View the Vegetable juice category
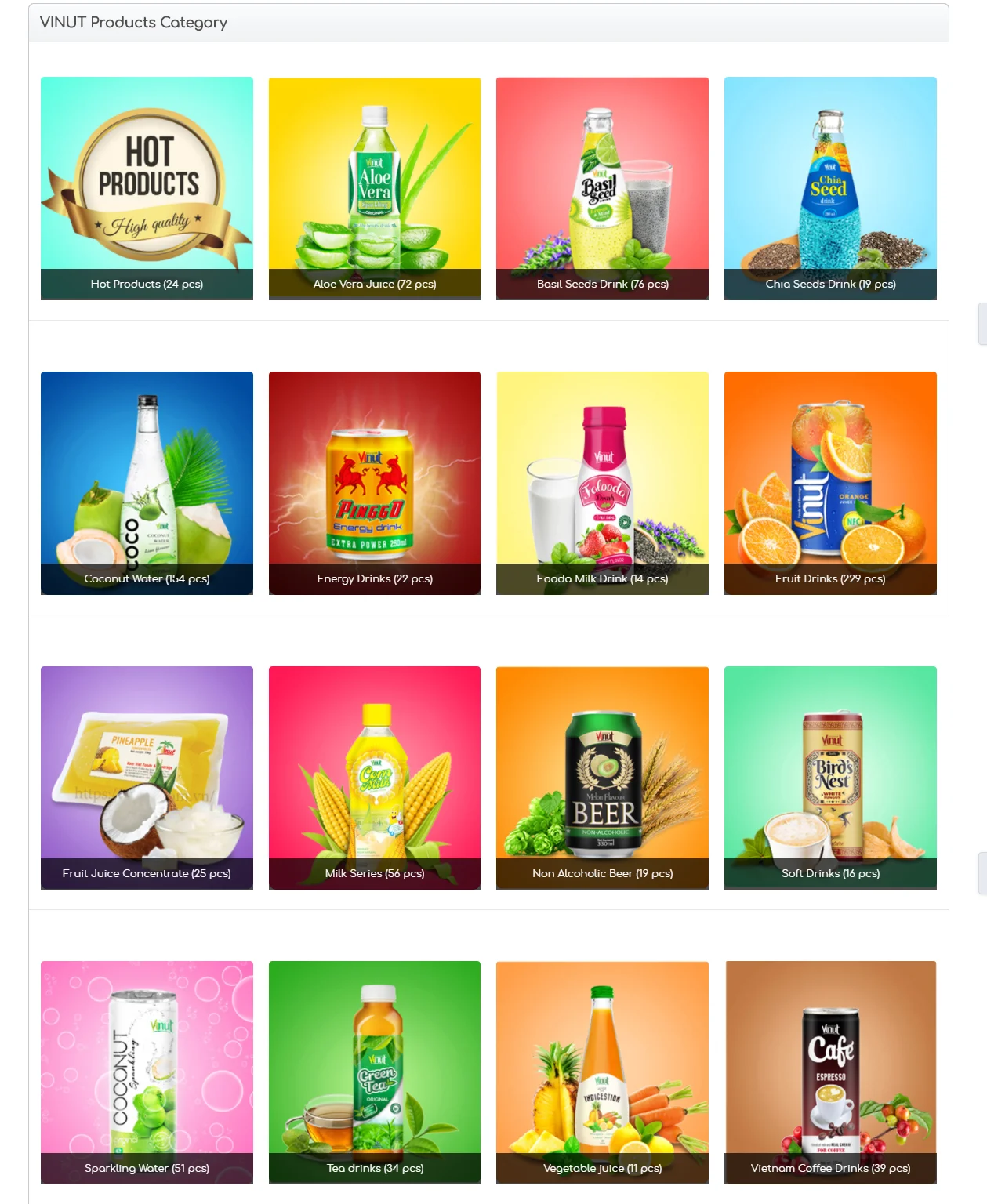987x1204 pixels. click(x=602, y=1072)
